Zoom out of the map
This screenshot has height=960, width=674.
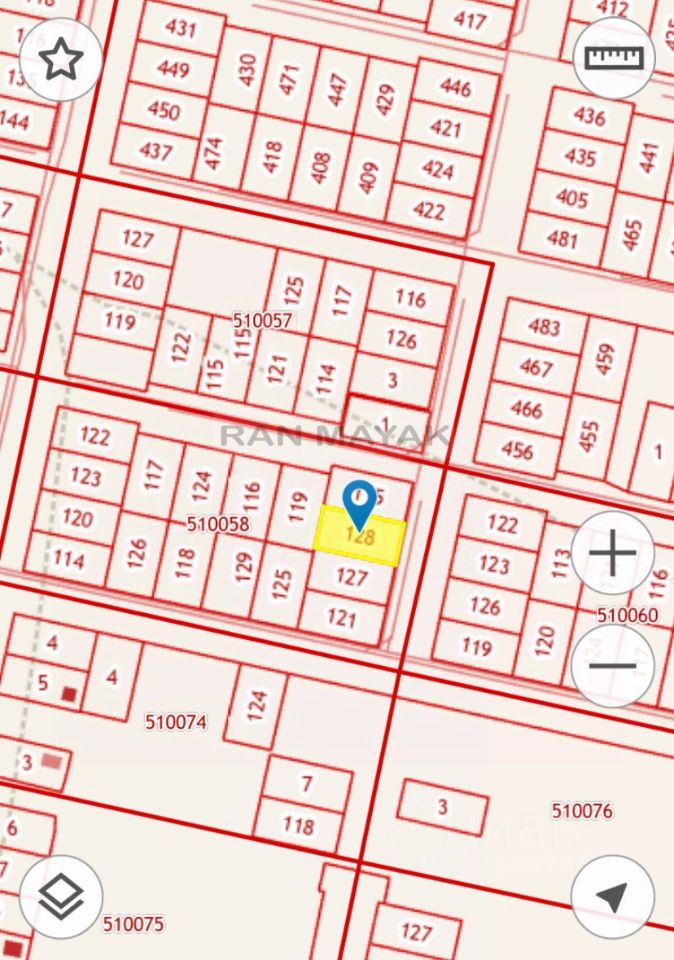click(612, 666)
